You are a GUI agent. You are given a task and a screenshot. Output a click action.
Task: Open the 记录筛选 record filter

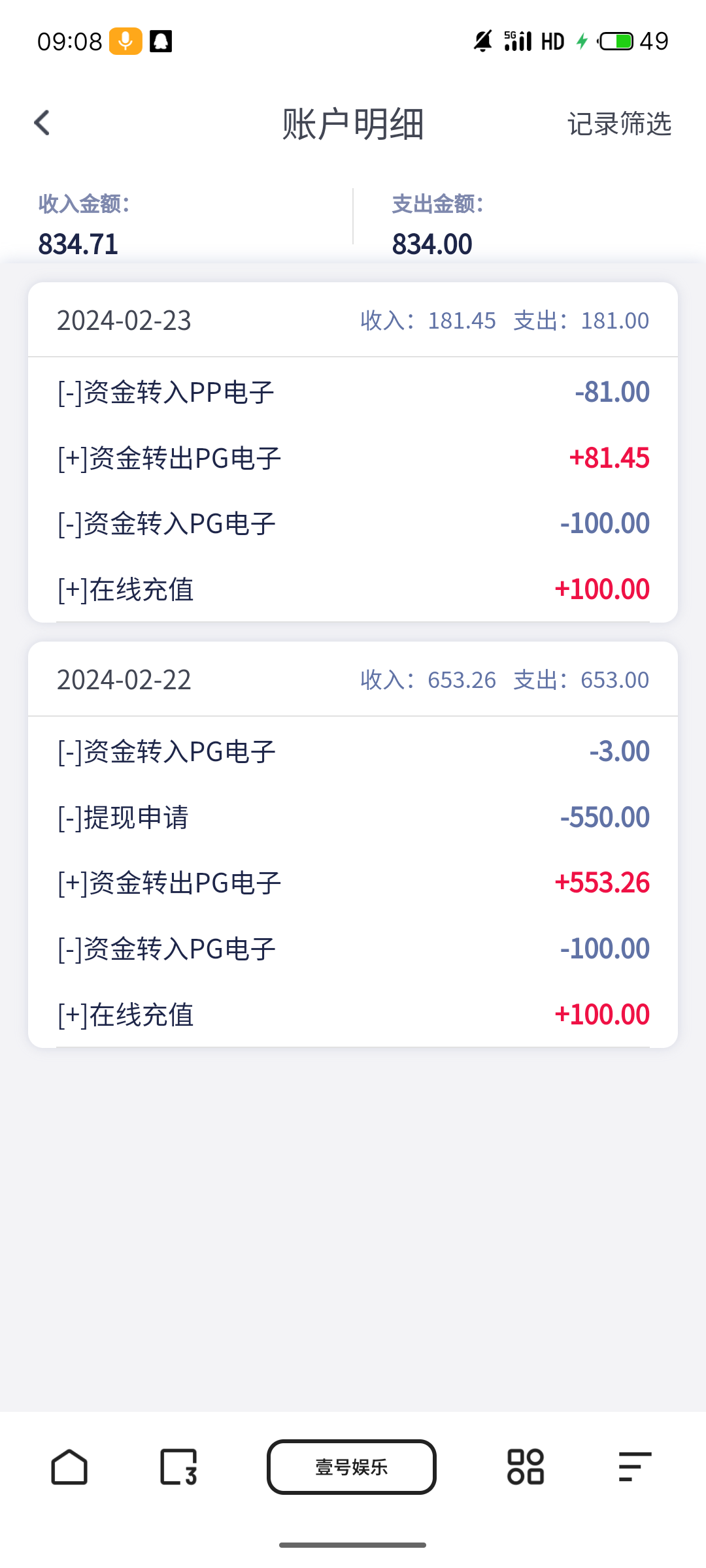619,124
